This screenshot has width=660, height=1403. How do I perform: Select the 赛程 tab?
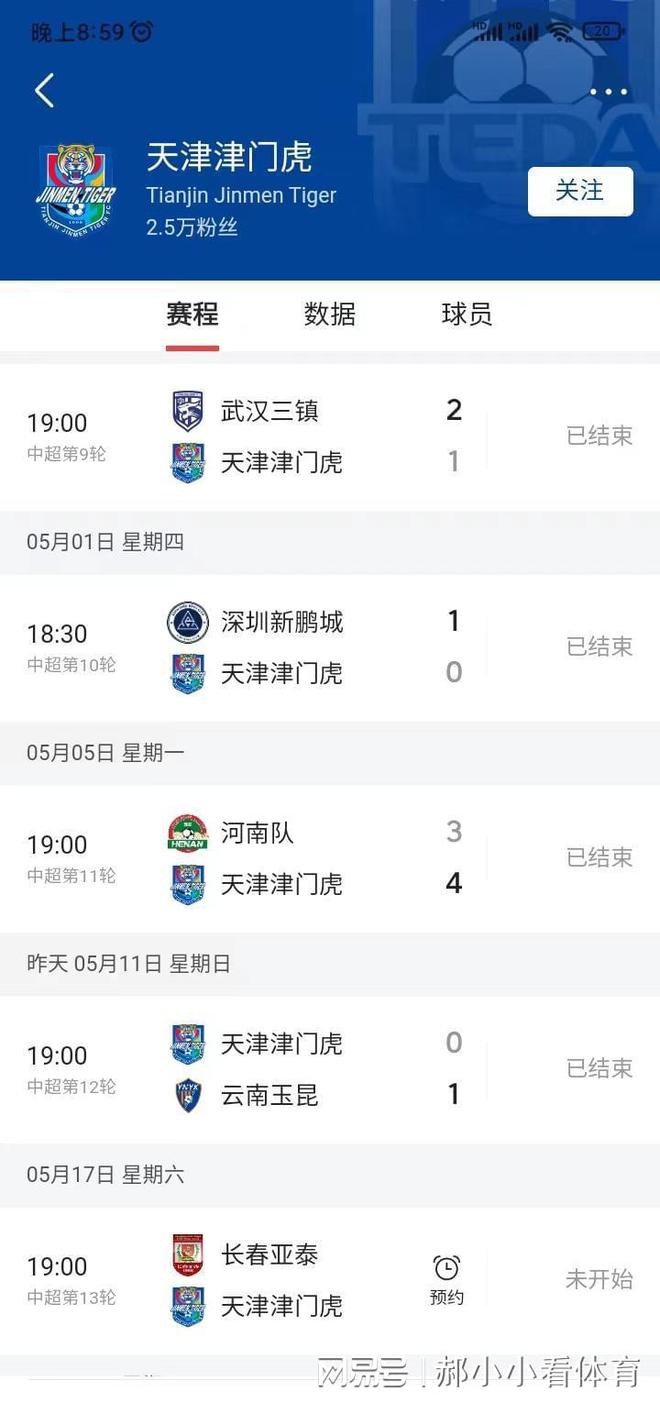192,315
